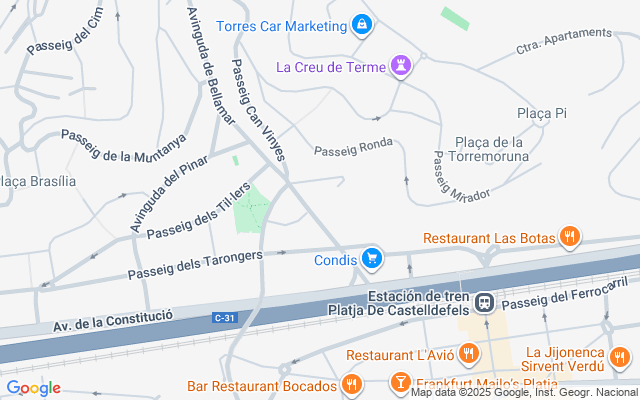The image size is (640, 400).
Task: Open the Torres Car Marketing place marker
Action: point(361,25)
